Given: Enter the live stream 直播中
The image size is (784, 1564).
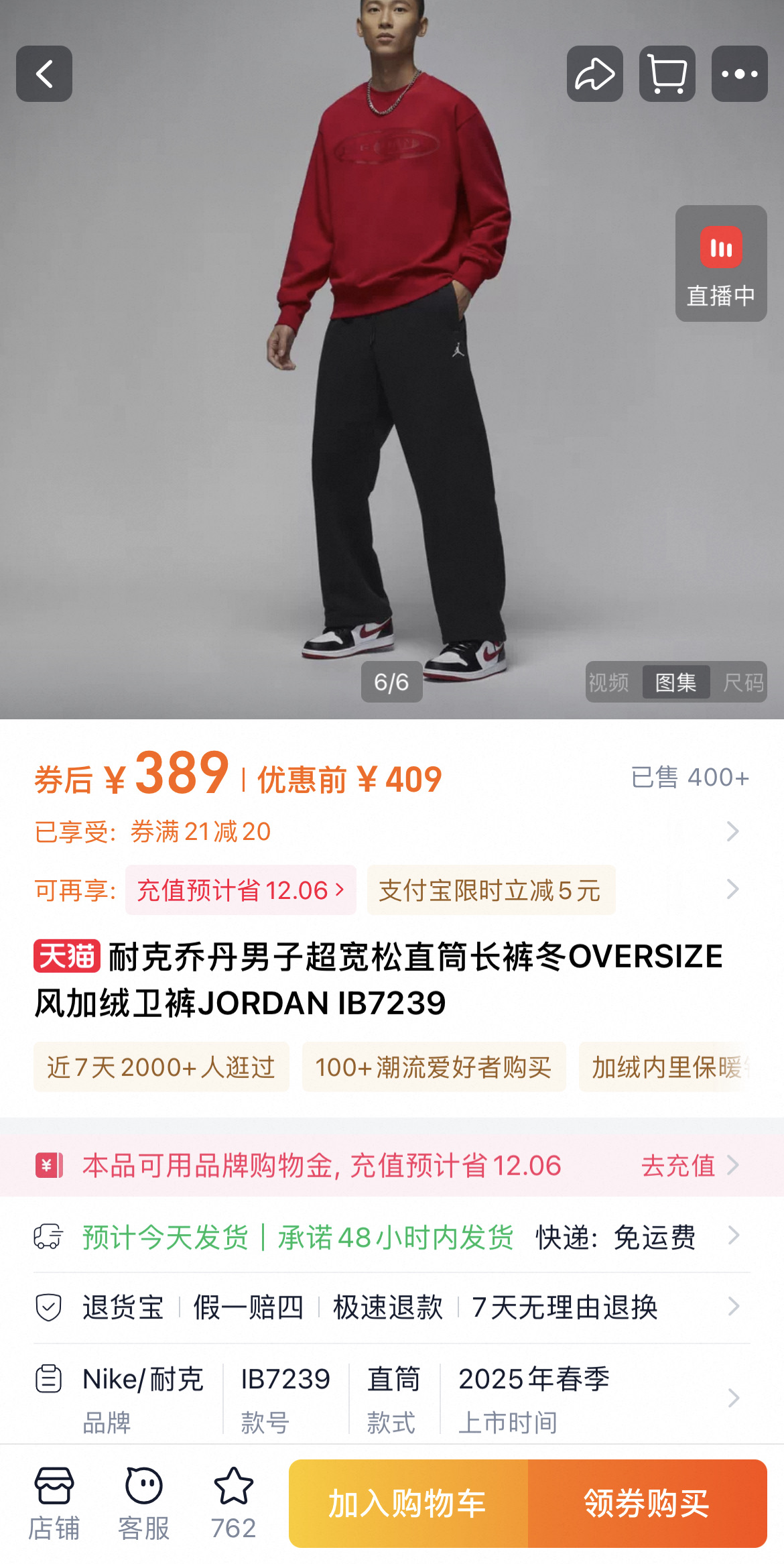Looking at the screenshot, I should coord(720,263).
